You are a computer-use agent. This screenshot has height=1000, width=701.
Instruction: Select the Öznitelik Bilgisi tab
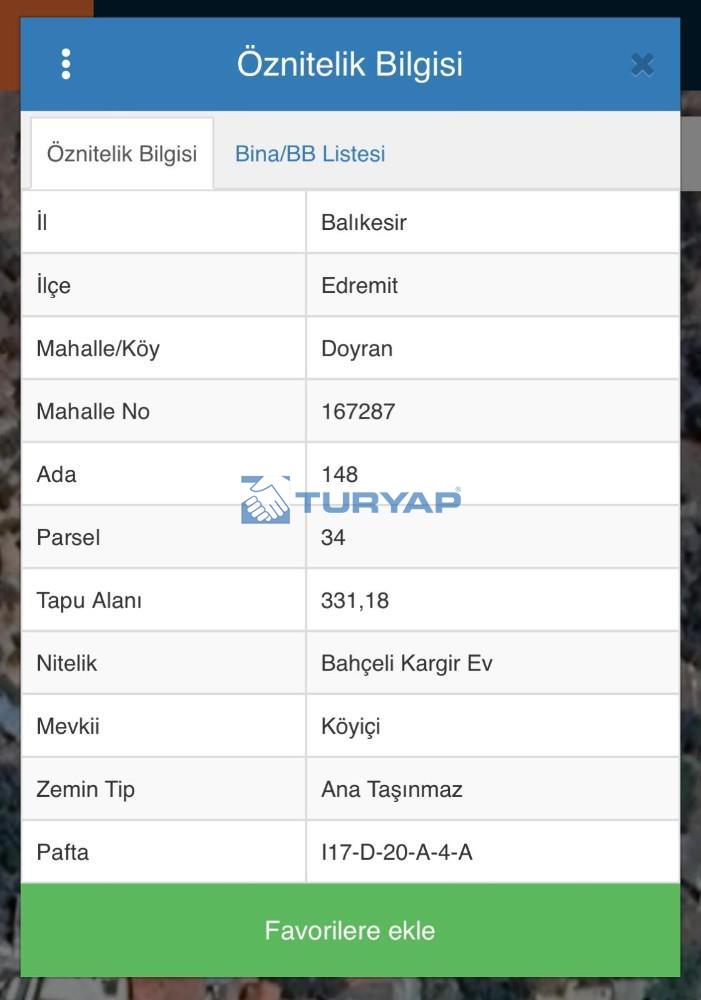point(122,154)
